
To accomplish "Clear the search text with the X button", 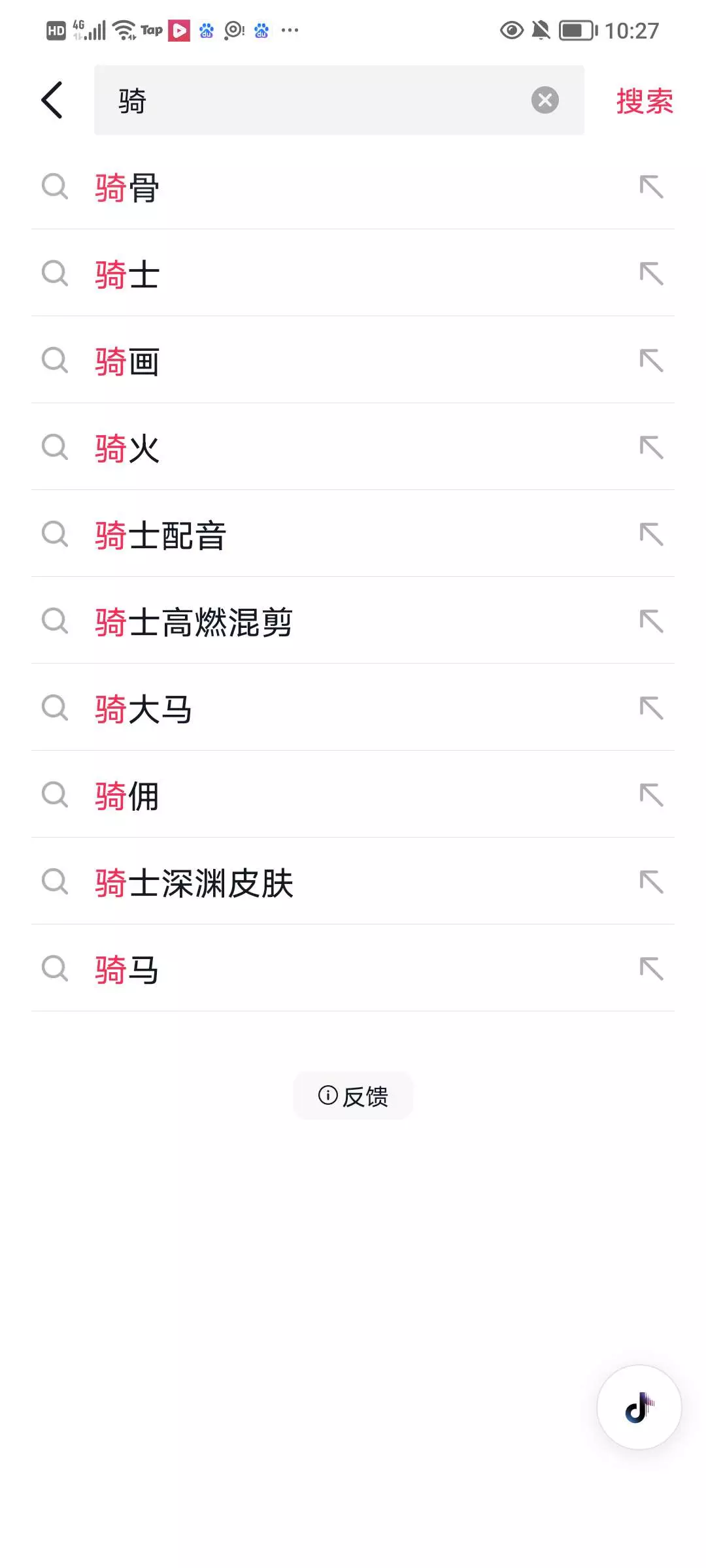I will coord(545,100).
